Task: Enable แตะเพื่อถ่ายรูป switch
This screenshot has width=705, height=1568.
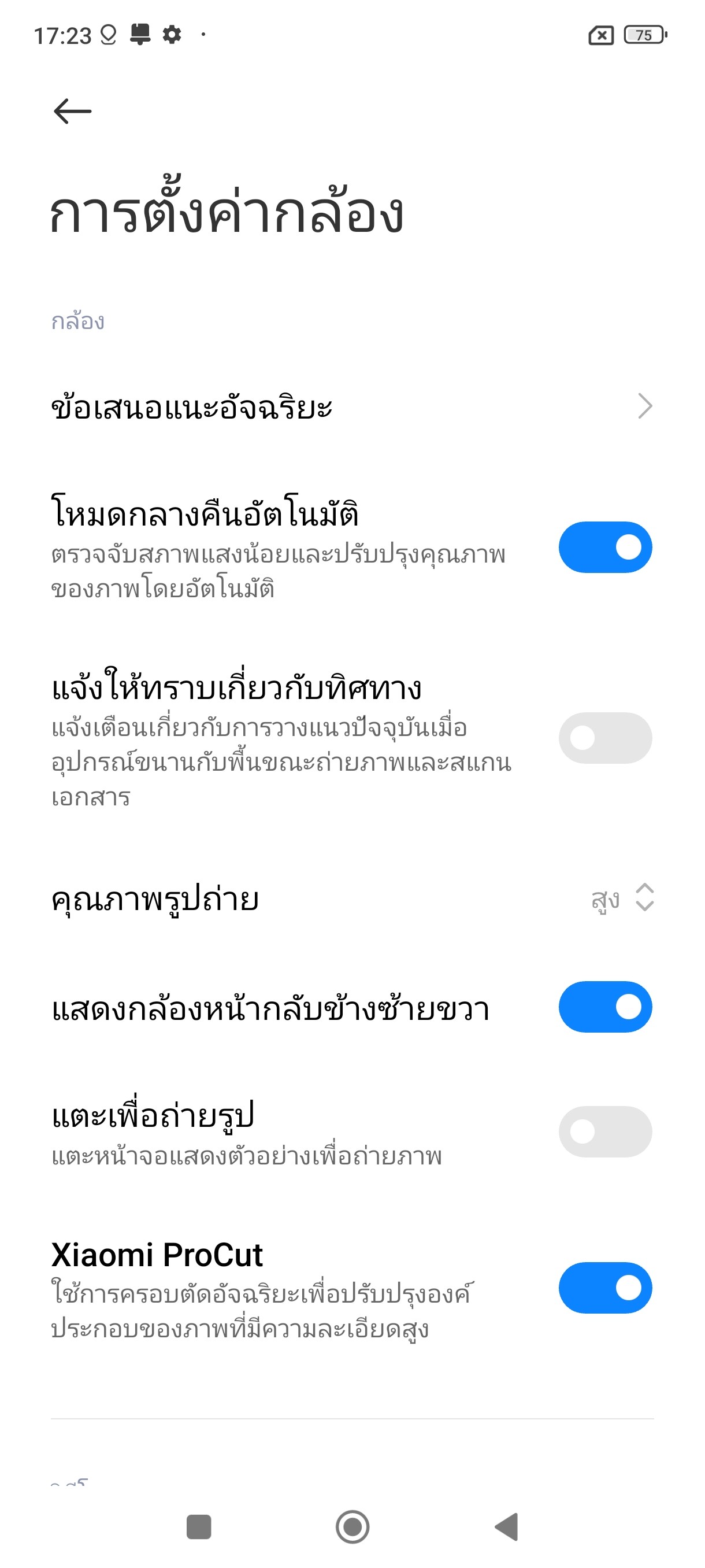Action: click(x=604, y=1131)
